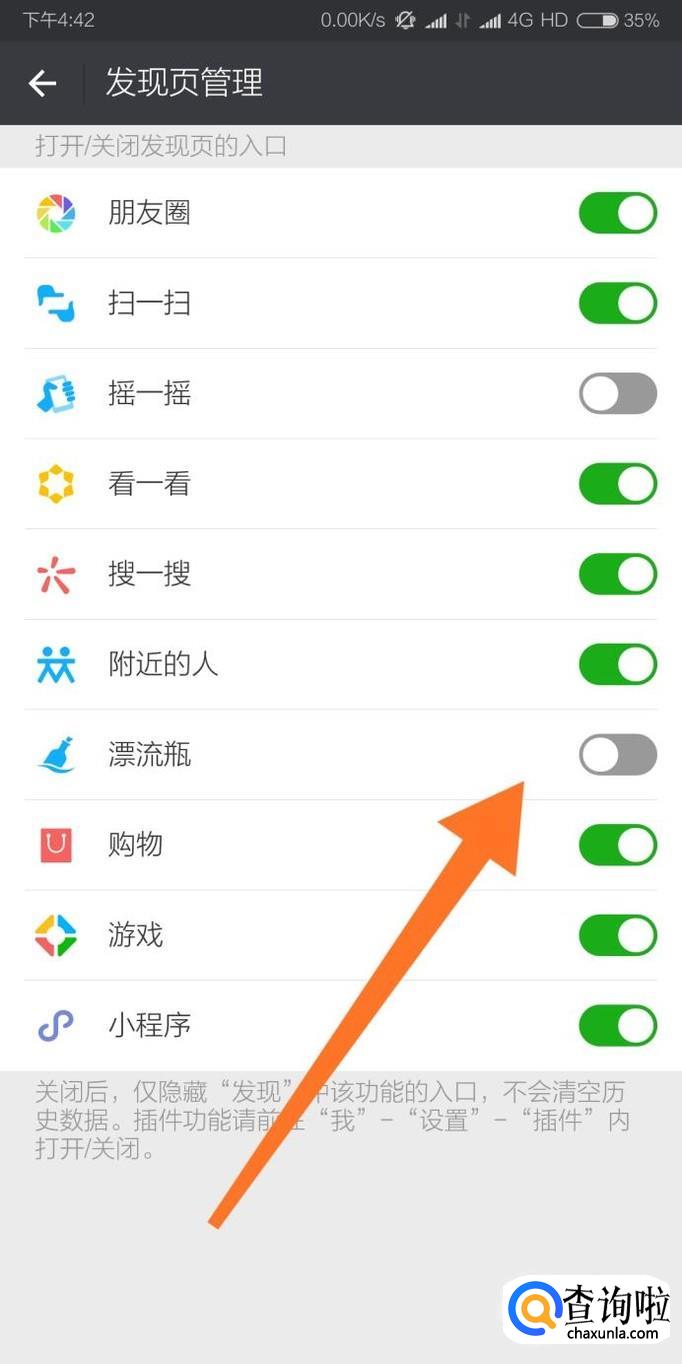Go back using the arrow icon
The height and width of the screenshot is (1364, 682).
(x=42, y=83)
